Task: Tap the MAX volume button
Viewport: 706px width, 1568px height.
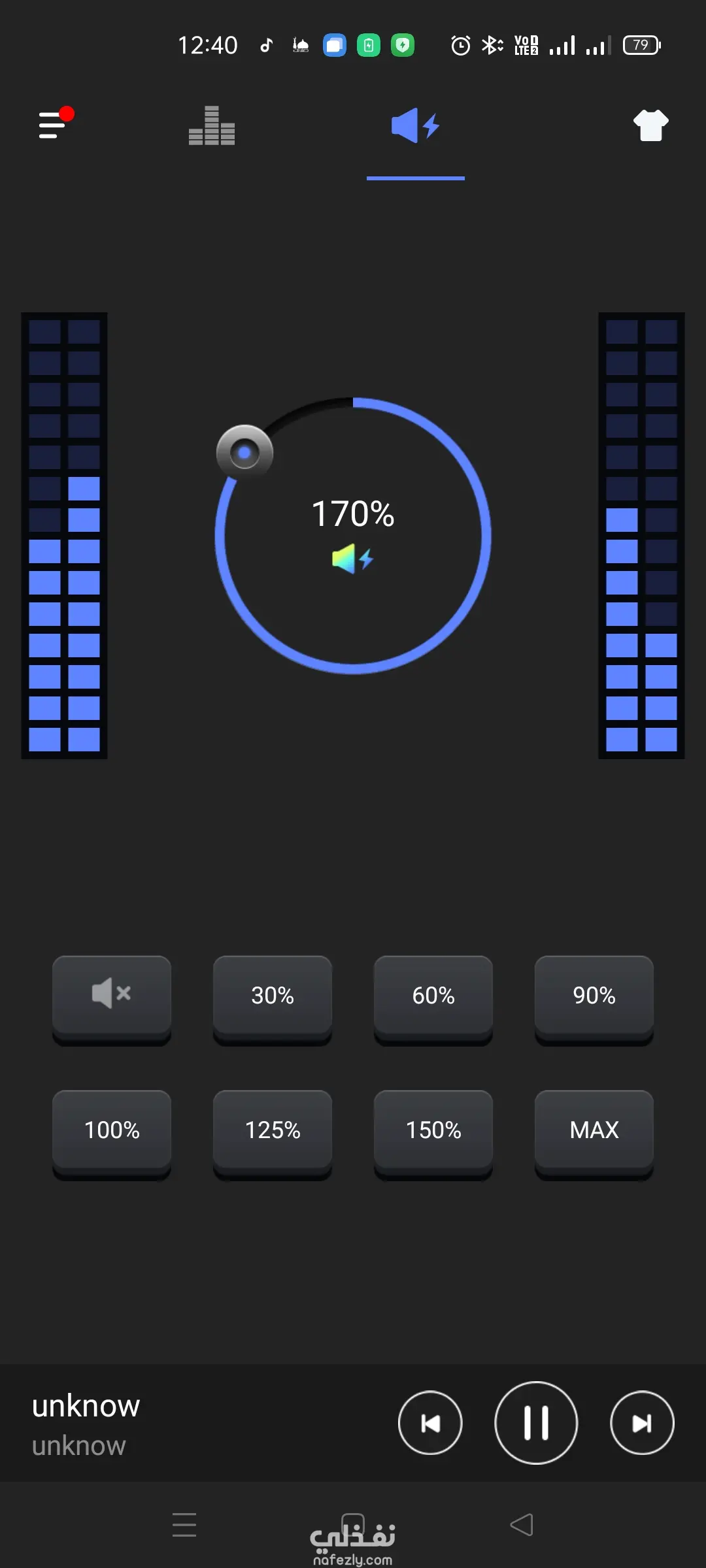Action: (x=594, y=1129)
